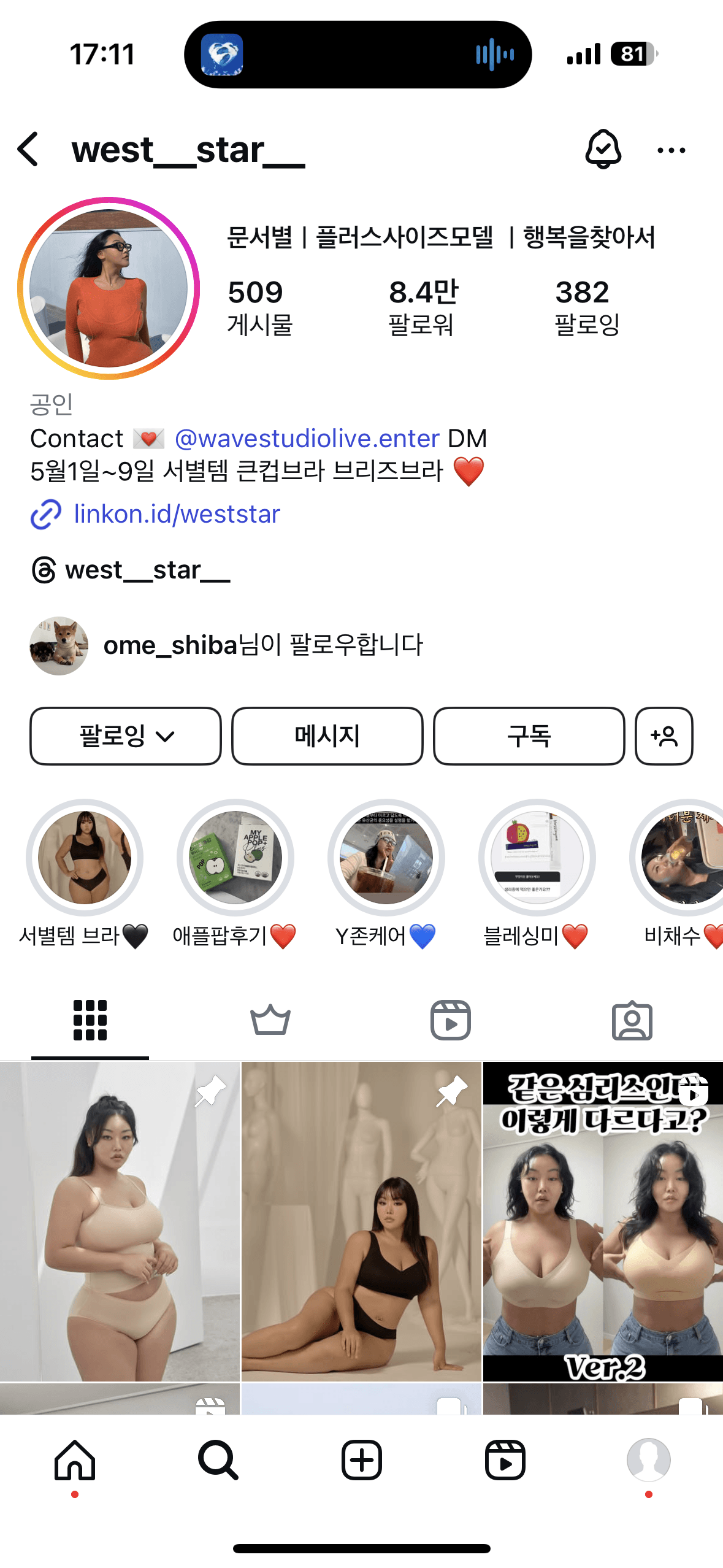The height and width of the screenshot is (1568, 723).
Task: Expand the 팔로잉 dropdown button
Action: pyautogui.click(x=125, y=736)
